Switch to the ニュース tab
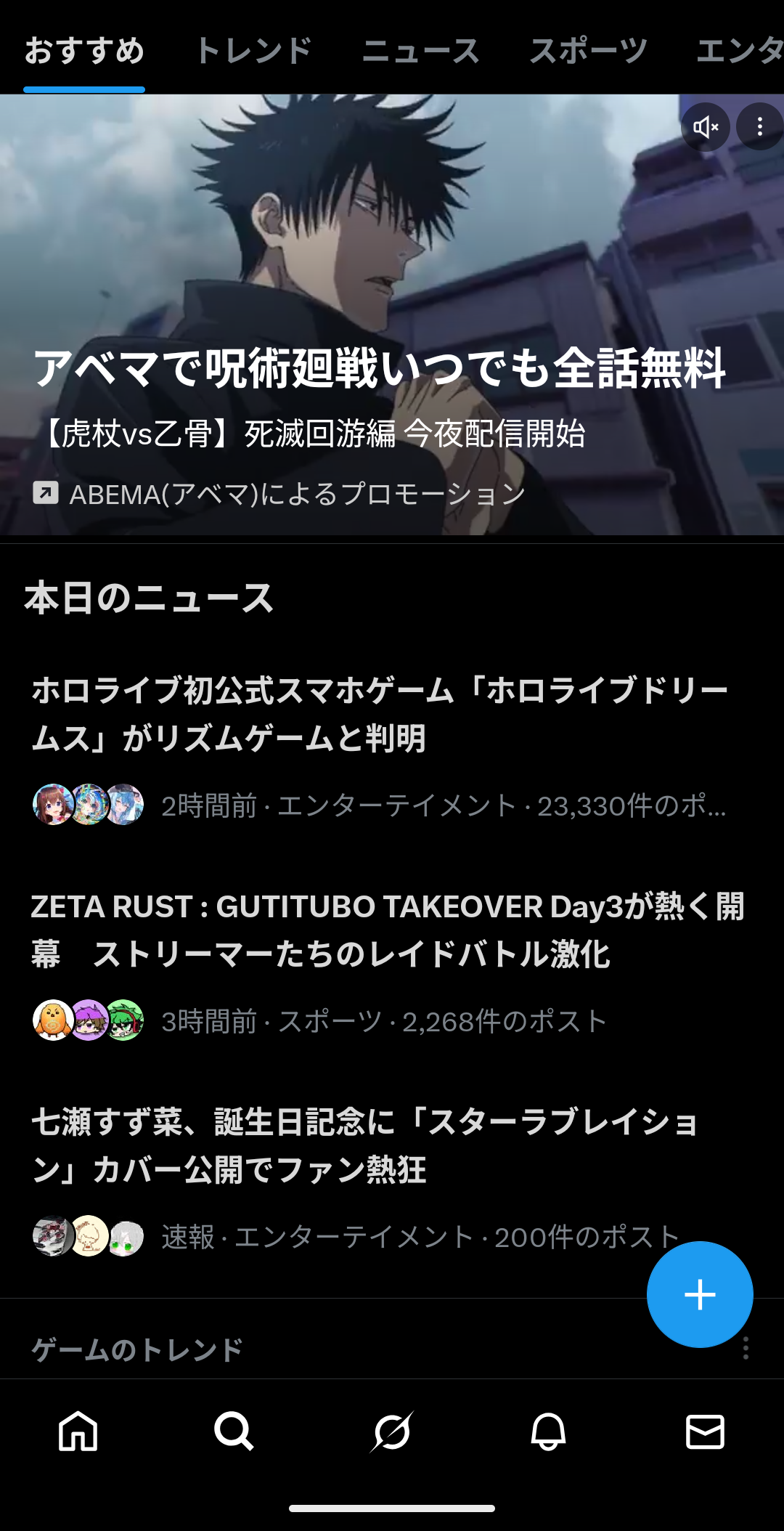 [420, 51]
